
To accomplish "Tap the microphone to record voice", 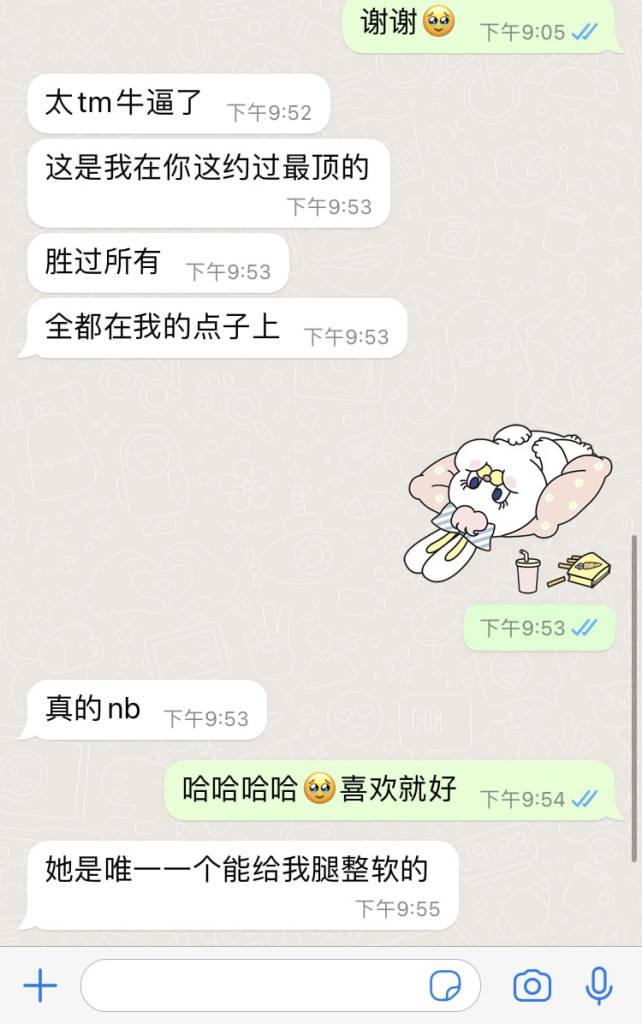I will [599, 986].
